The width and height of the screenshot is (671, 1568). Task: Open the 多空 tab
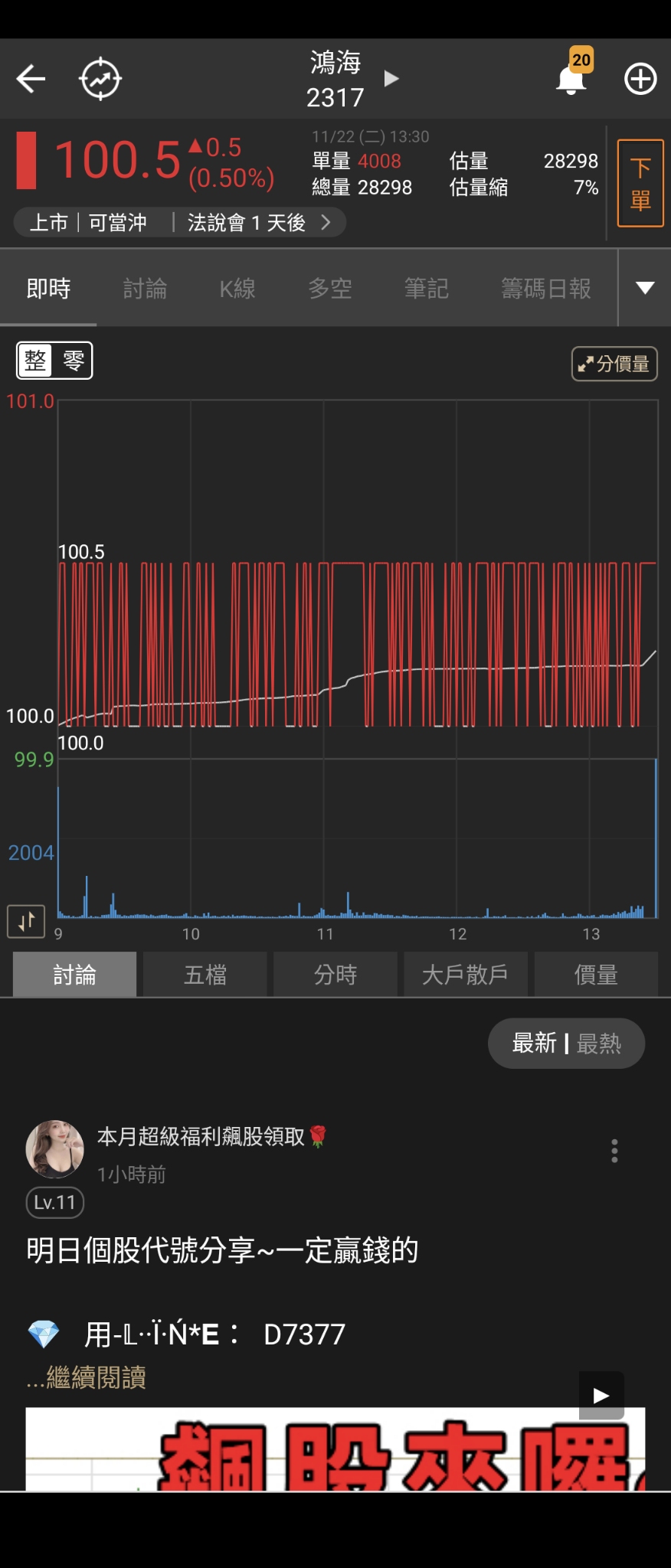pyautogui.click(x=330, y=289)
